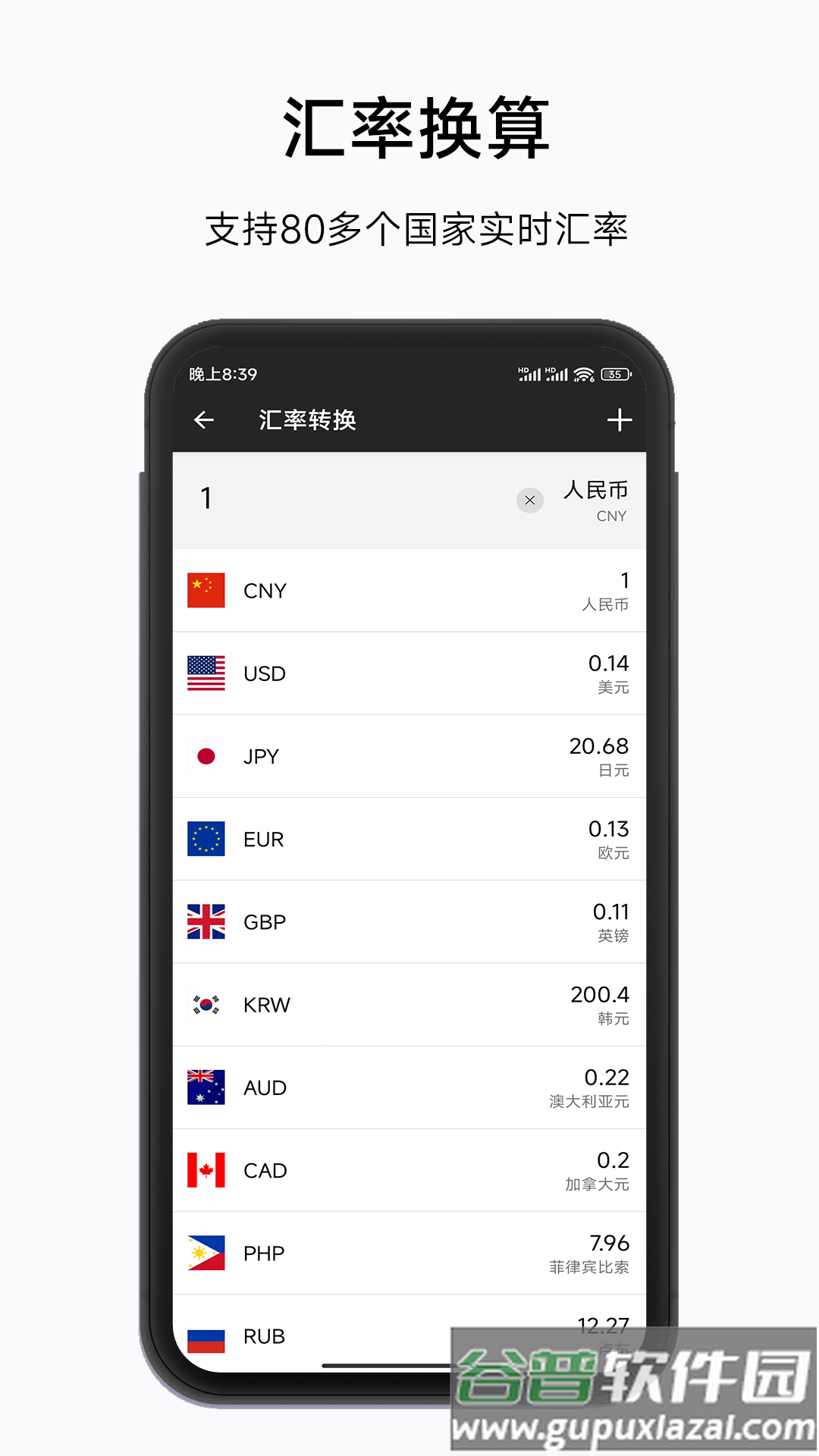819x1456 pixels.
Task: Tap the battery indicator showing 35
Action: (x=616, y=373)
